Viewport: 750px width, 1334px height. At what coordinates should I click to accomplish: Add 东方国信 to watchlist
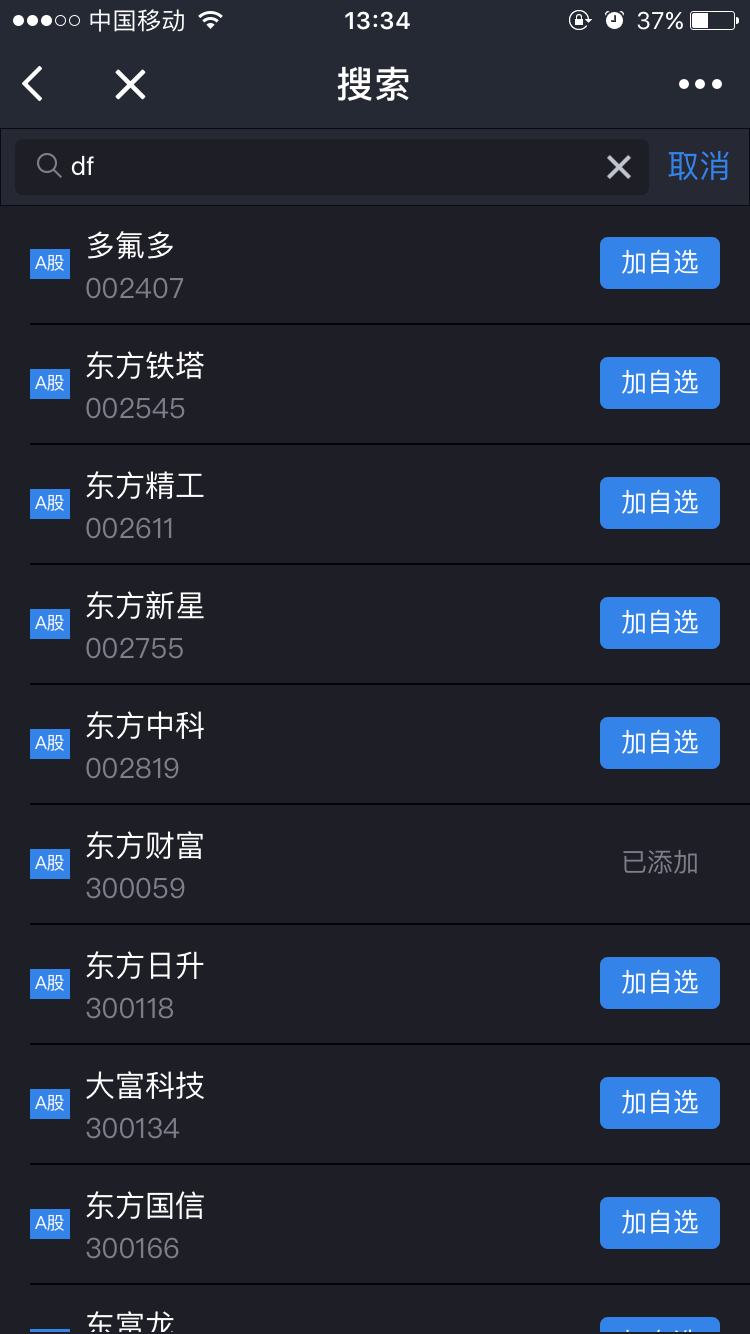click(660, 1223)
